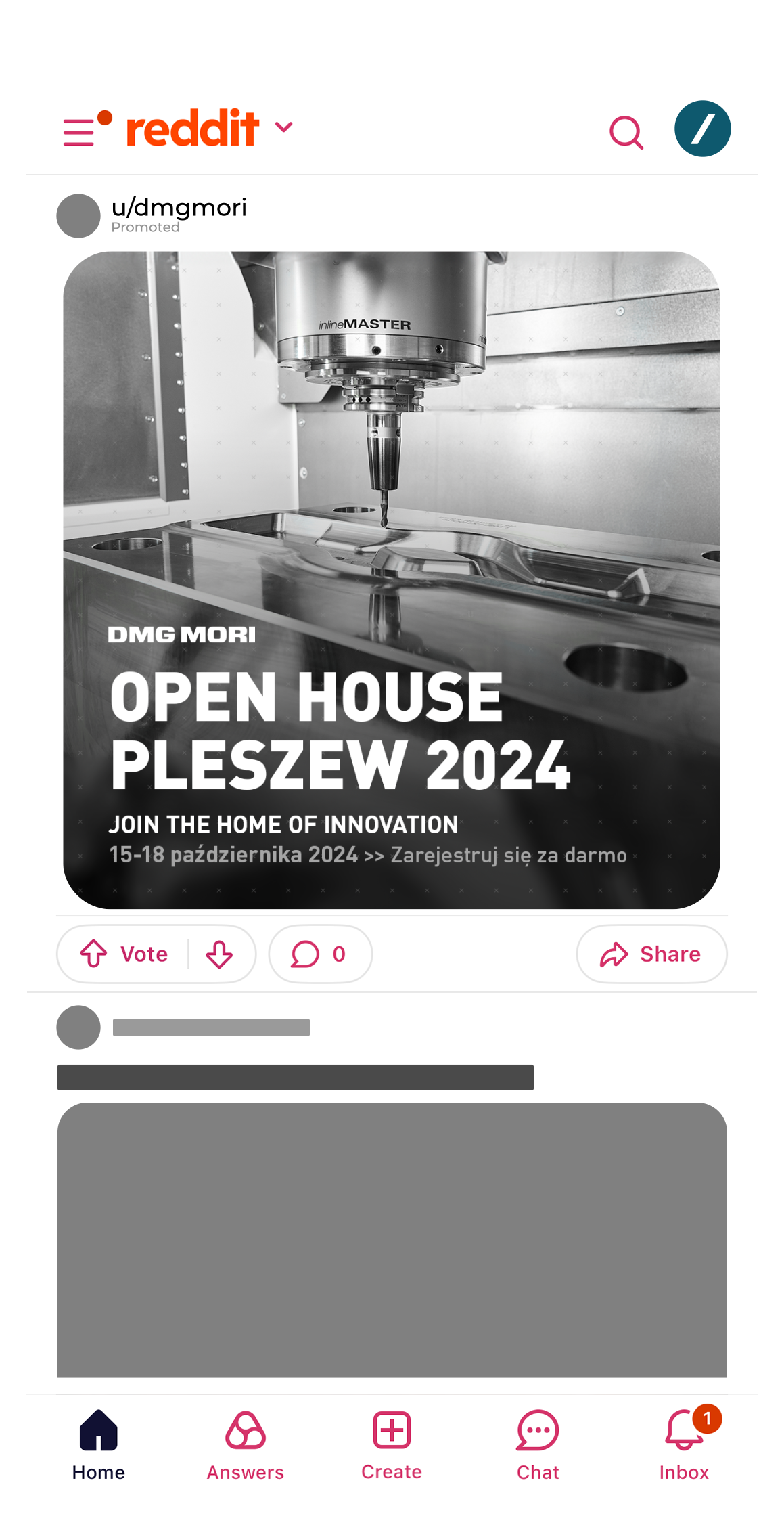Open the profile avatar menu

tap(702, 129)
